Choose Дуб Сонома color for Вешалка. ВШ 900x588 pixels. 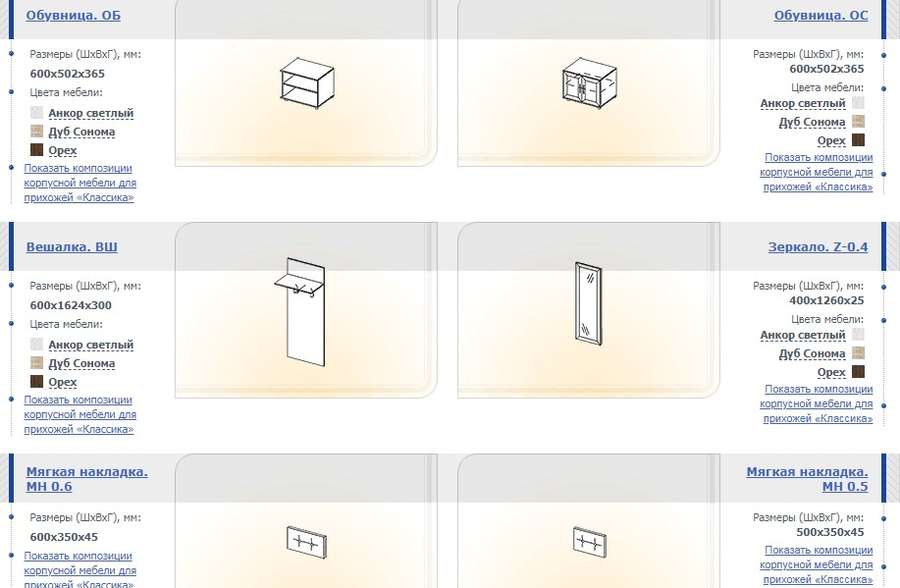(81, 363)
